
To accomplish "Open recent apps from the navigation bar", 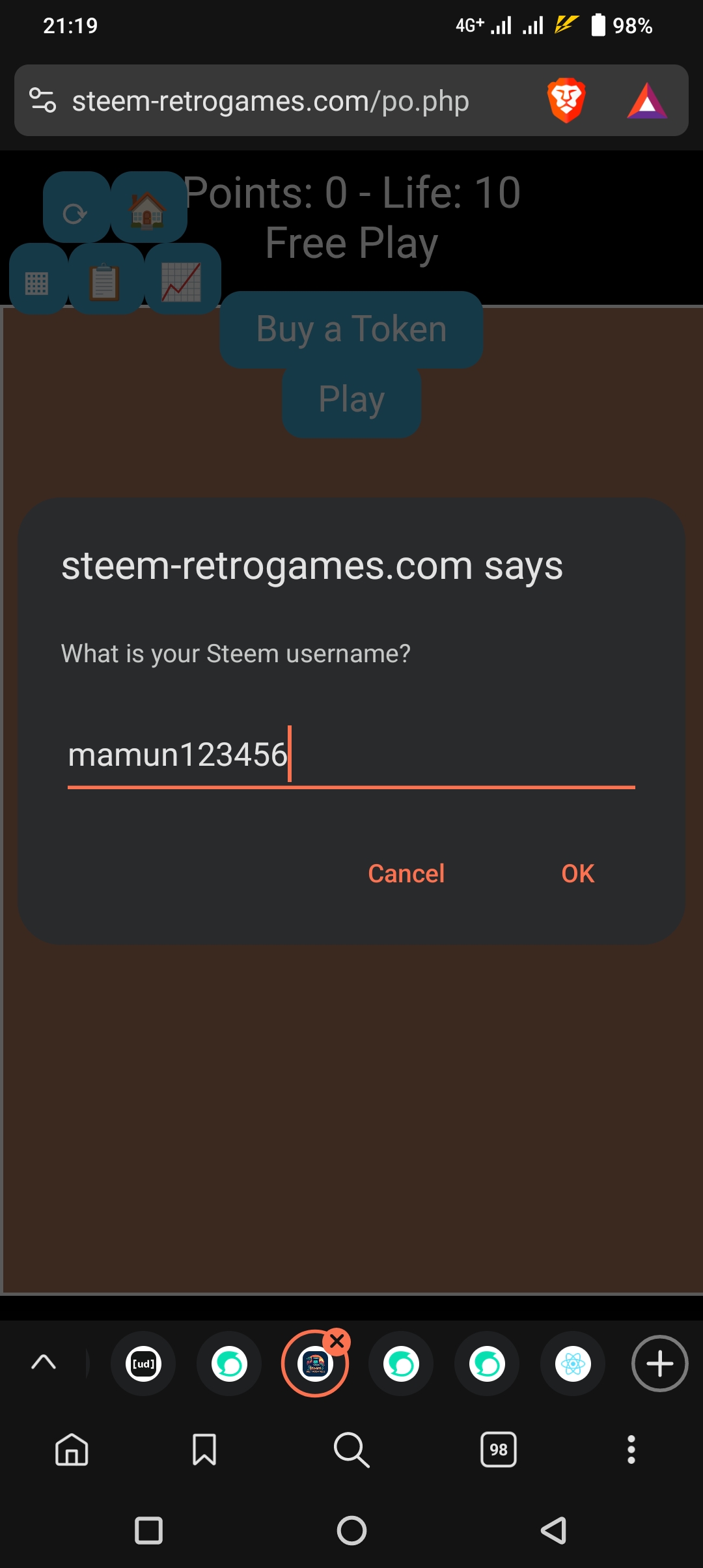I will click(x=148, y=1530).
